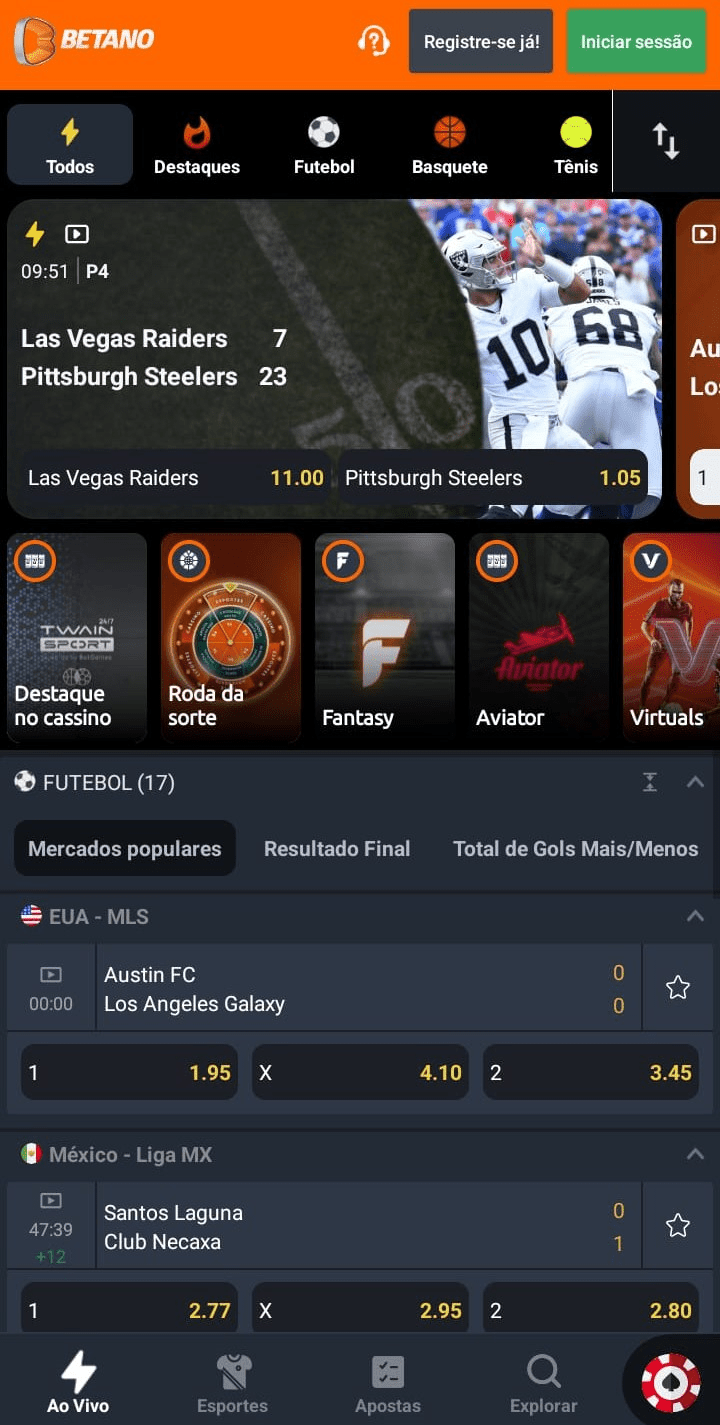Go to the Esportes bottom tab
Viewport: 720px width, 1425px height.
[x=232, y=1384]
